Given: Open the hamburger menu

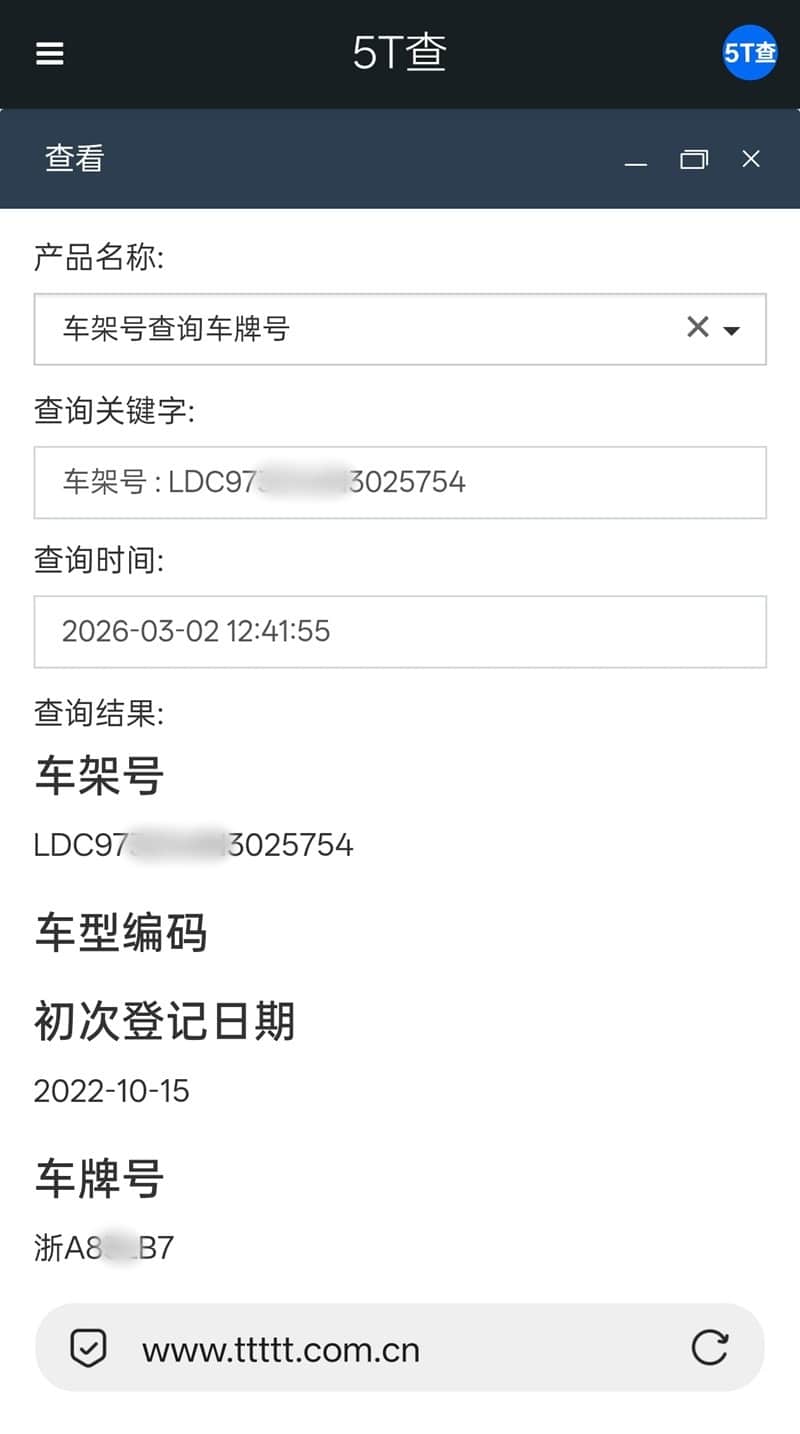Looking at the screenshot, I should pos(50,53).
